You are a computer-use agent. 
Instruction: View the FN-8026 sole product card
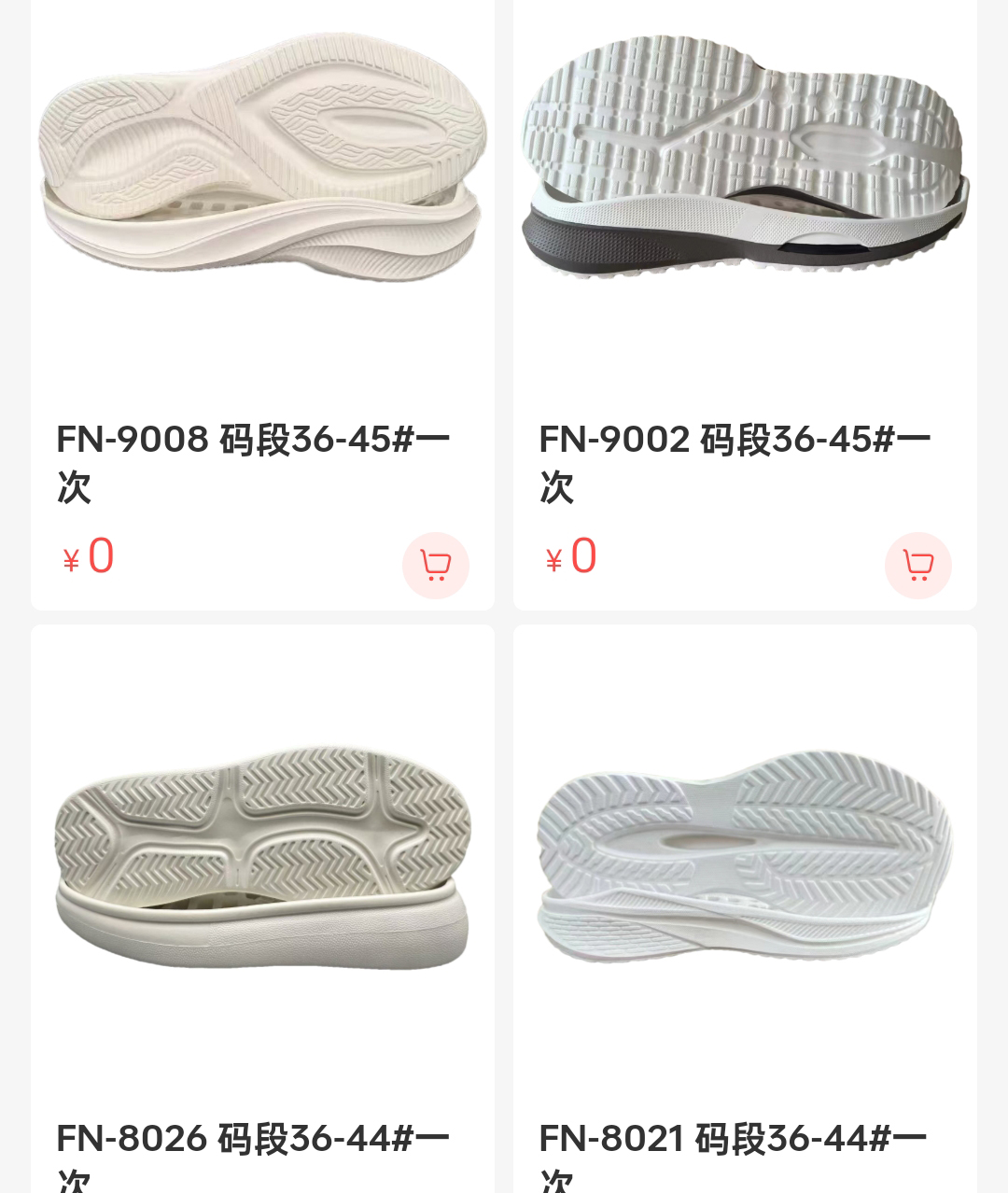click(262, 859)
